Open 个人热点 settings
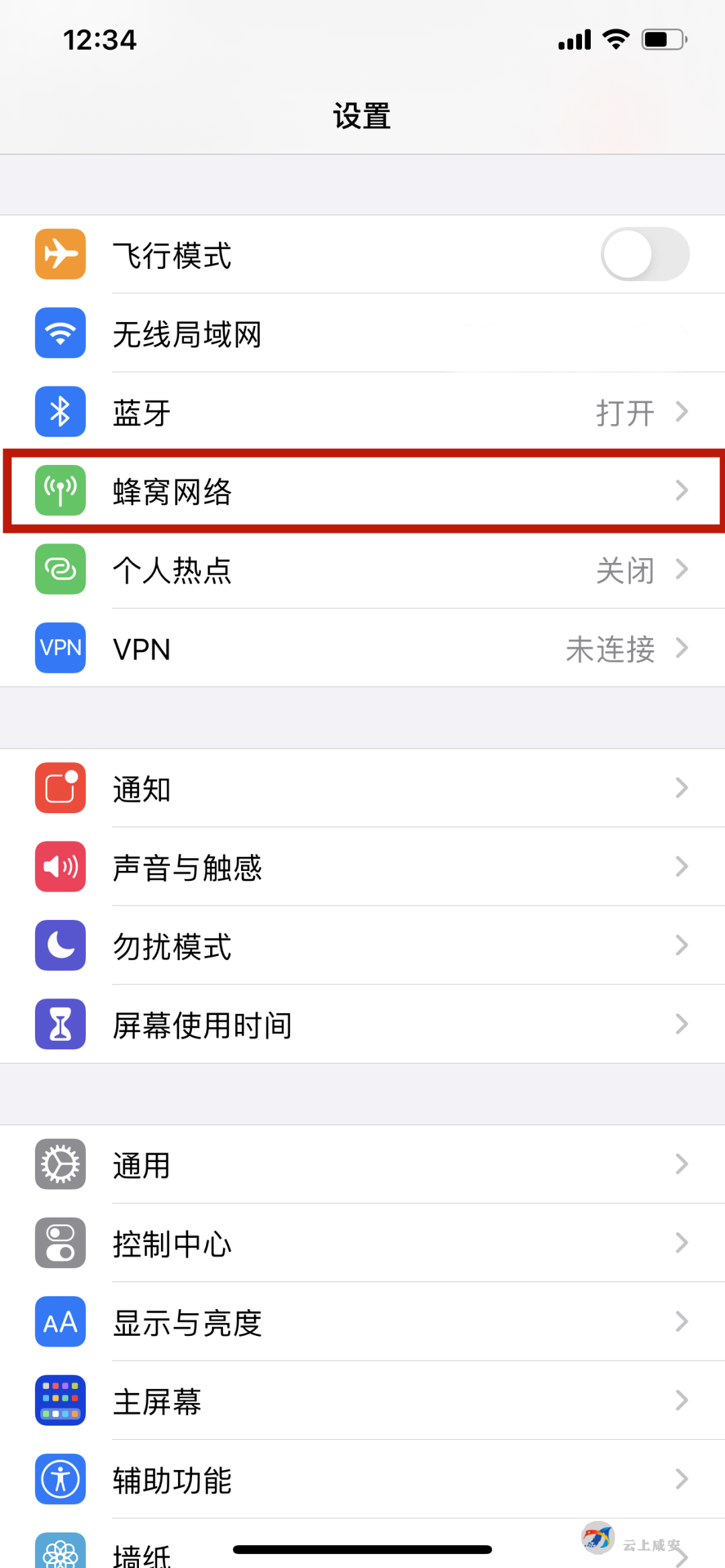The height and width of the screenshot is (1568, 725). point(362,570)
